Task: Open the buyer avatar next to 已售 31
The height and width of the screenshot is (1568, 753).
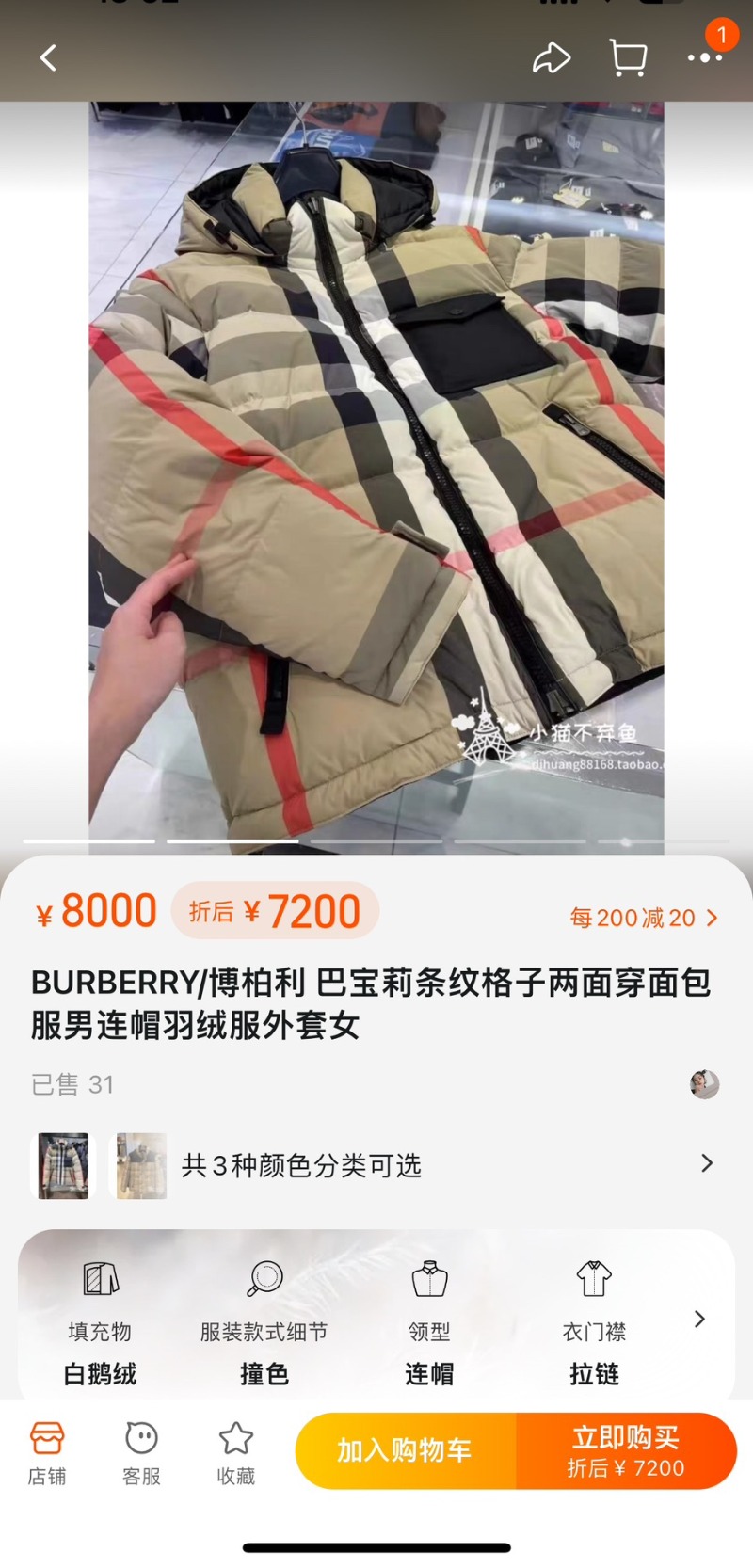Action: [704, 1084]
